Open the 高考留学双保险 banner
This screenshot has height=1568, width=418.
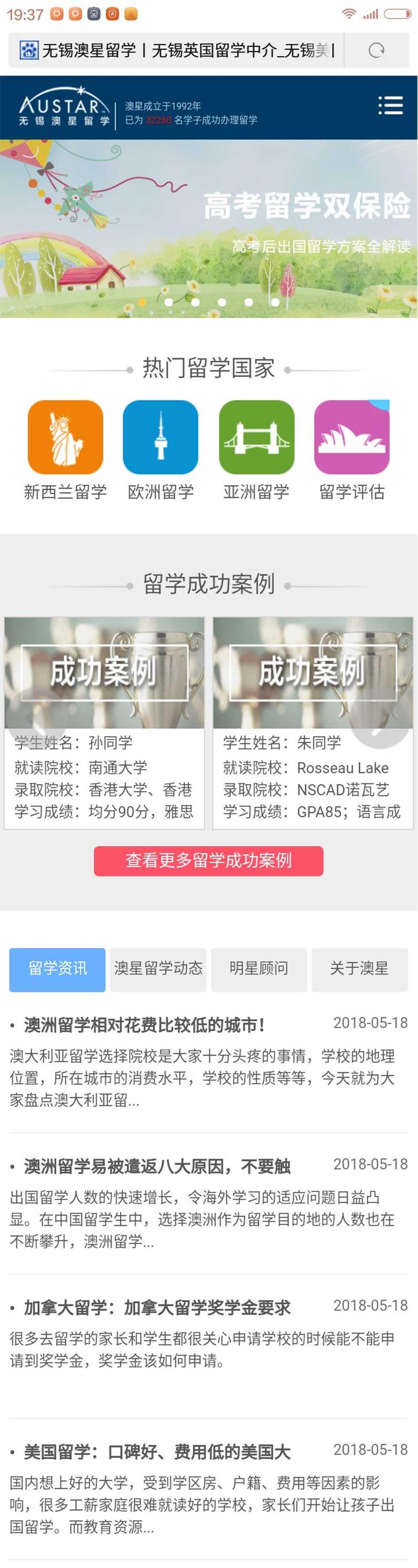click(209, 228)
